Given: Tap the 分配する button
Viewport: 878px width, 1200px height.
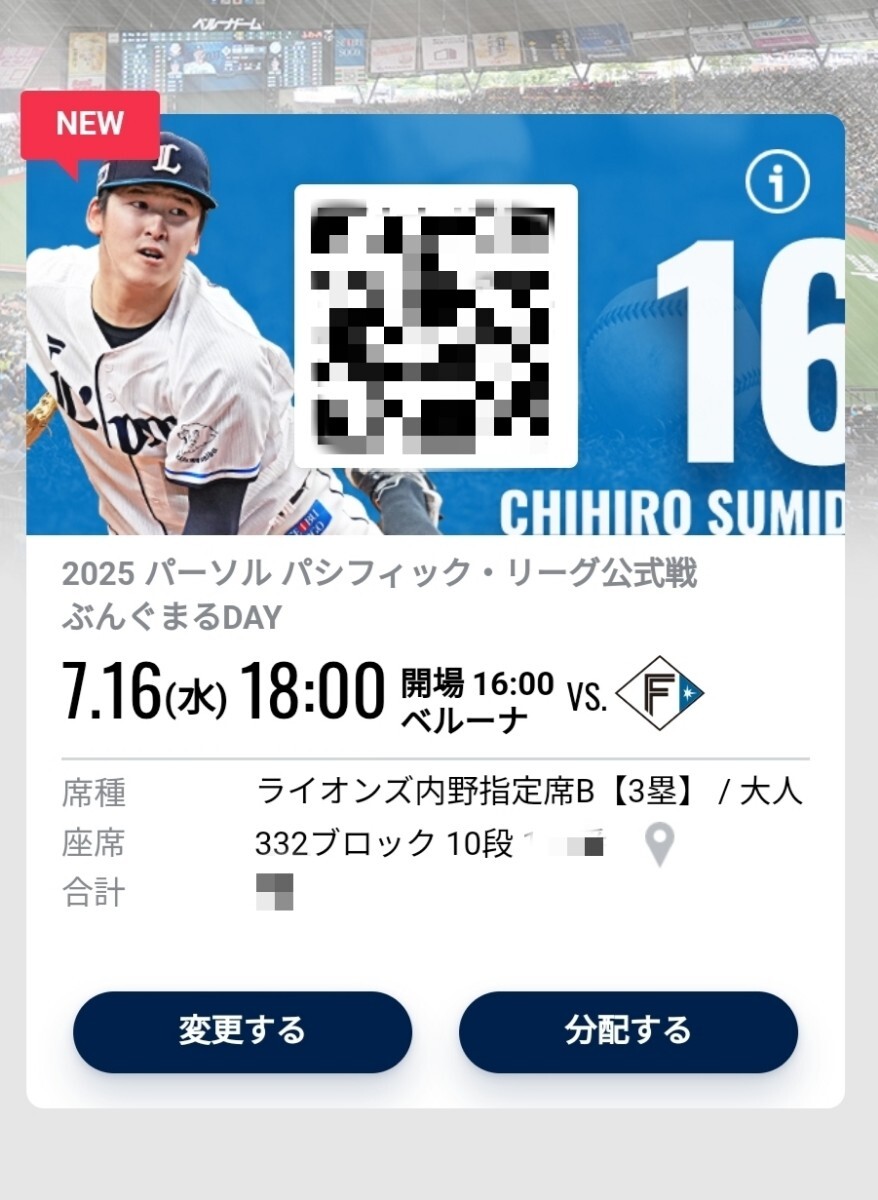Looking at the screenshot, I should coord(628,1031).
